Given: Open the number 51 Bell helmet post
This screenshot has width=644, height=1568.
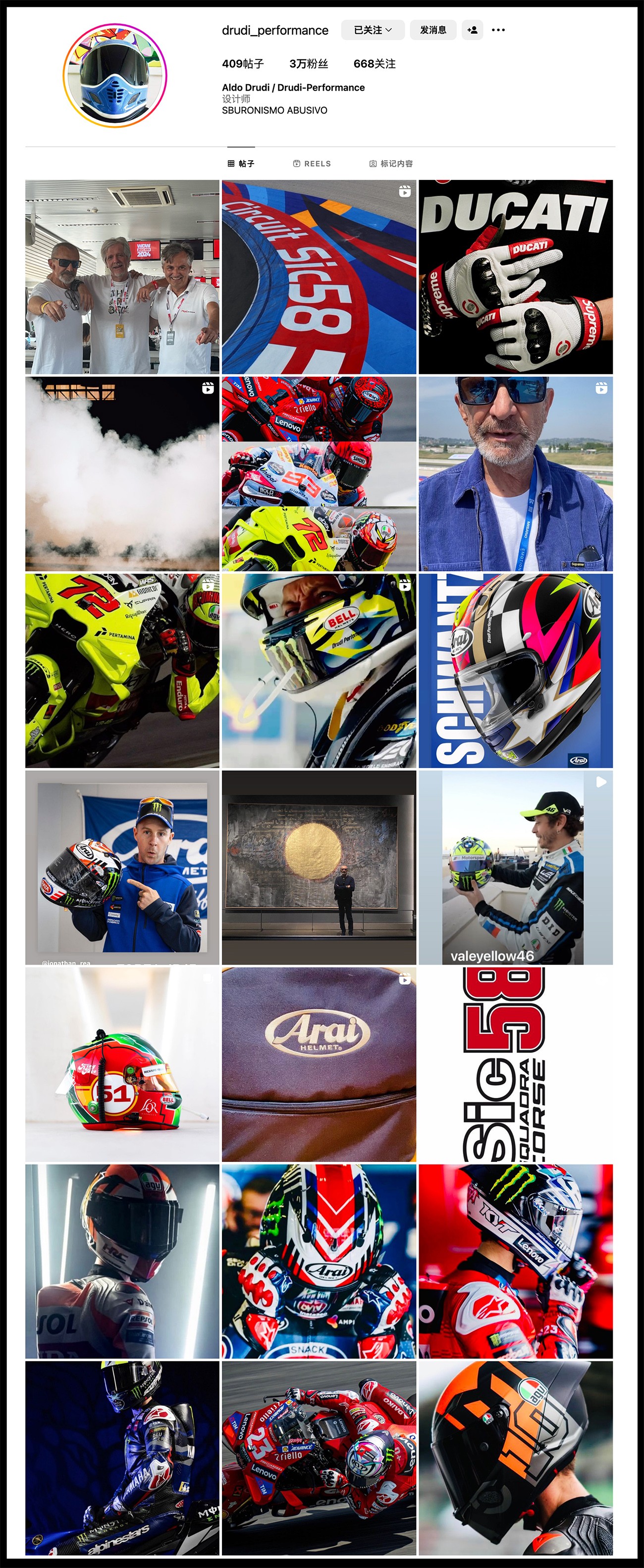Looking at the screenshot, I should [x=122, y=1064].
